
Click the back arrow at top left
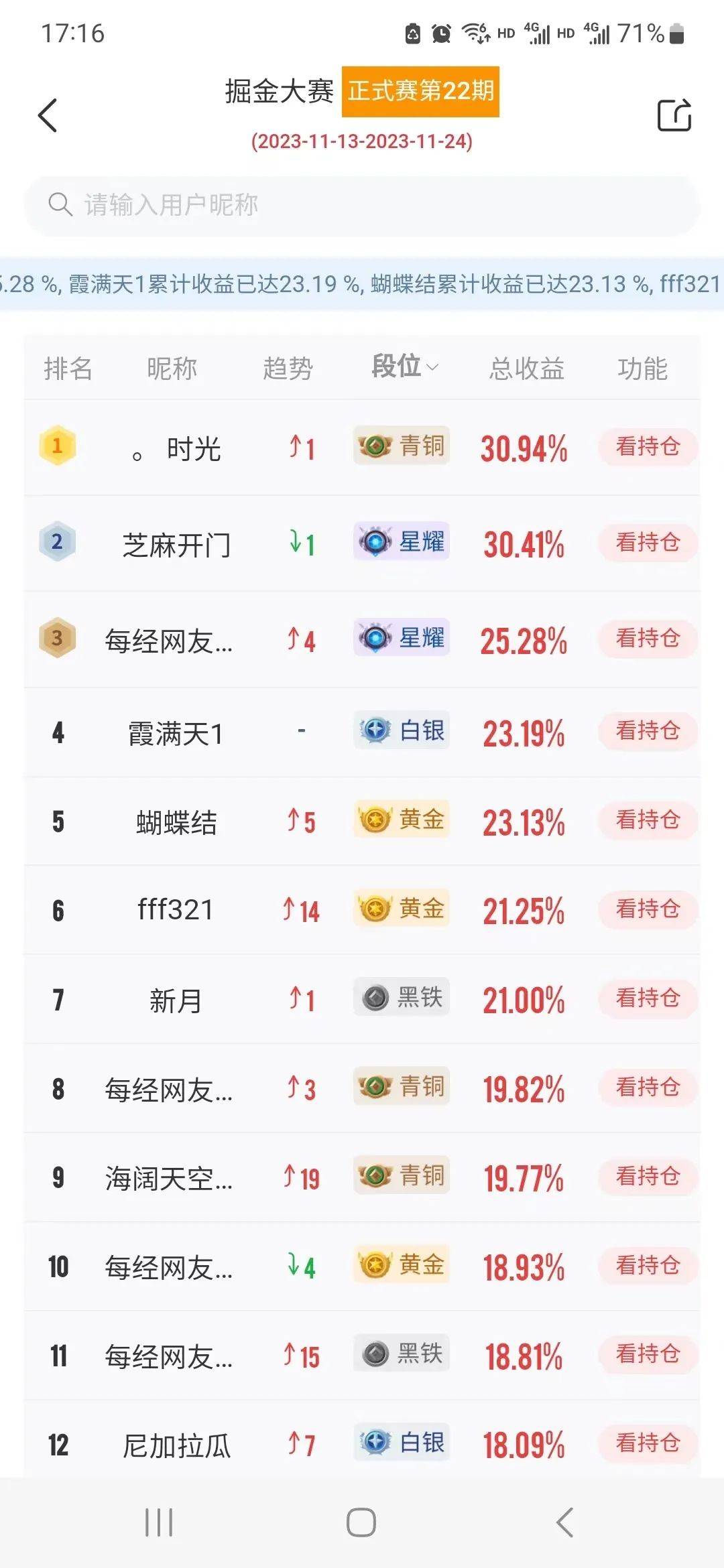pyautogui.click(x=47, y=115)
